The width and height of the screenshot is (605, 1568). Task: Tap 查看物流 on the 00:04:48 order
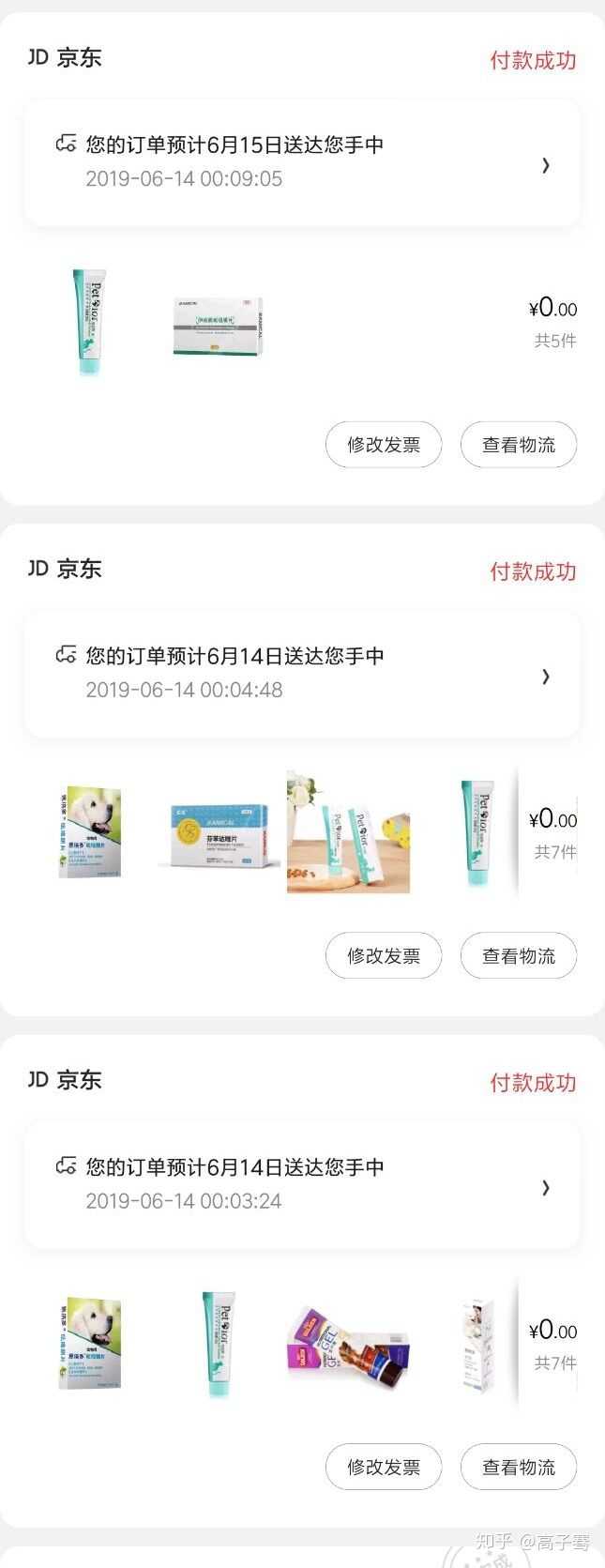click(518, 956)
